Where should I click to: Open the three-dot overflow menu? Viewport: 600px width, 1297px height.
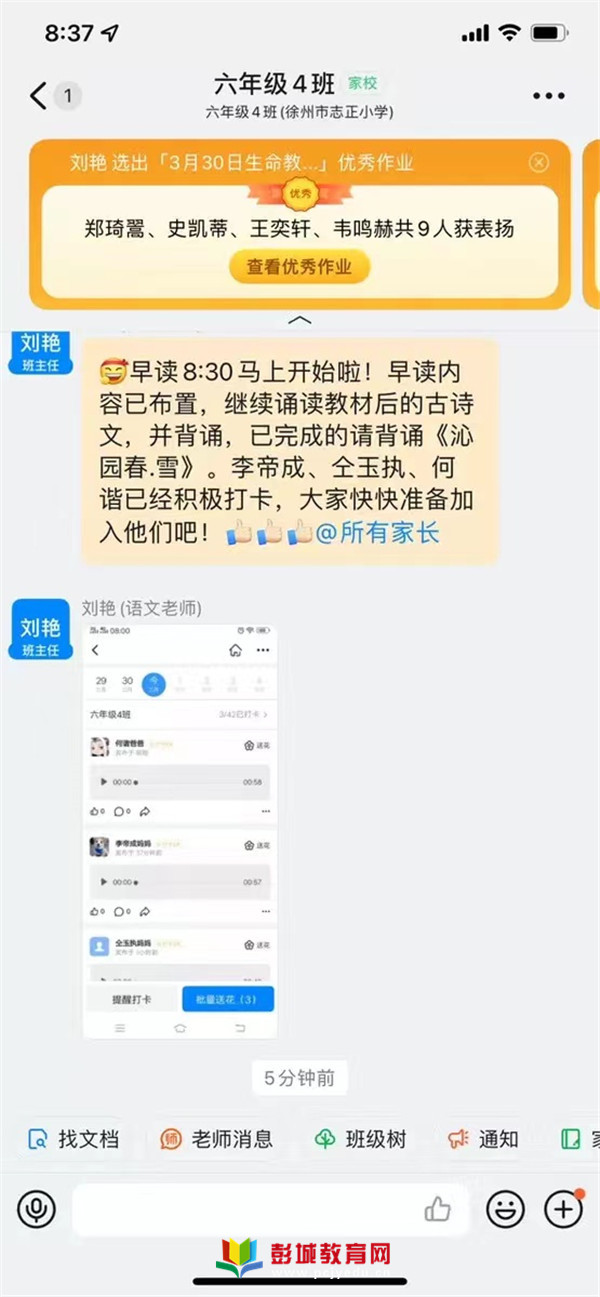point(548,96)
